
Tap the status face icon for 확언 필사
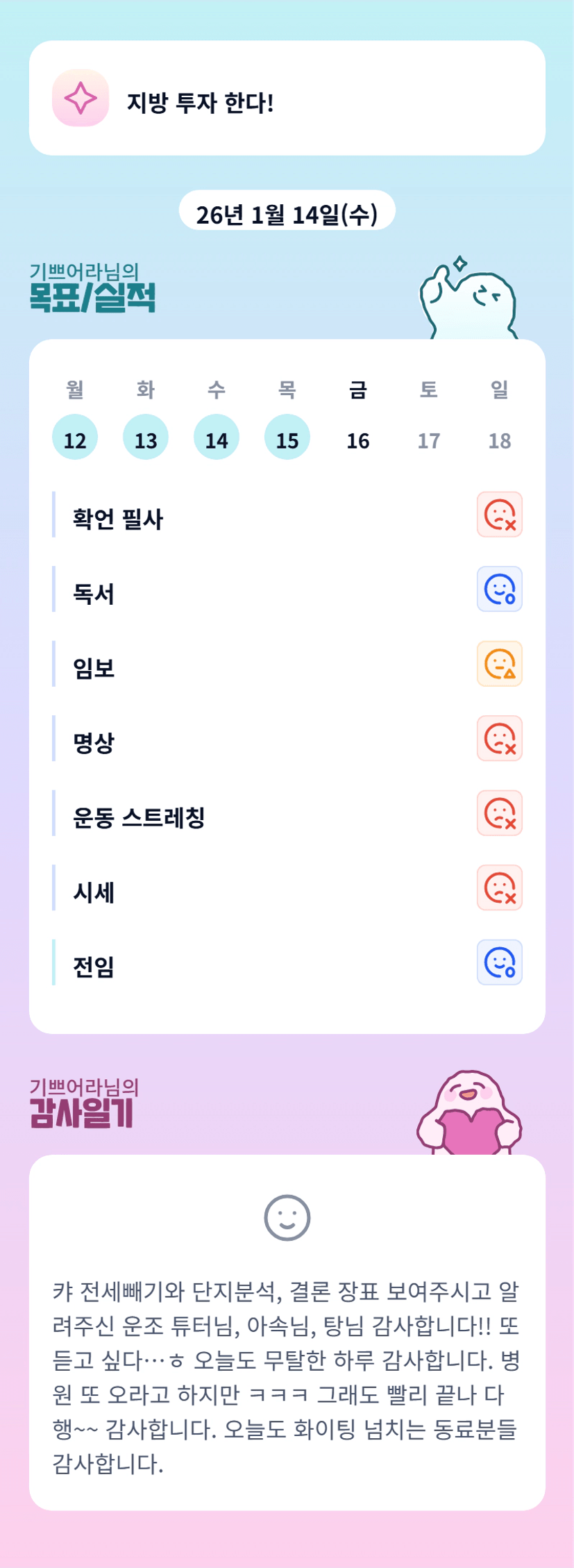point(500,515)
